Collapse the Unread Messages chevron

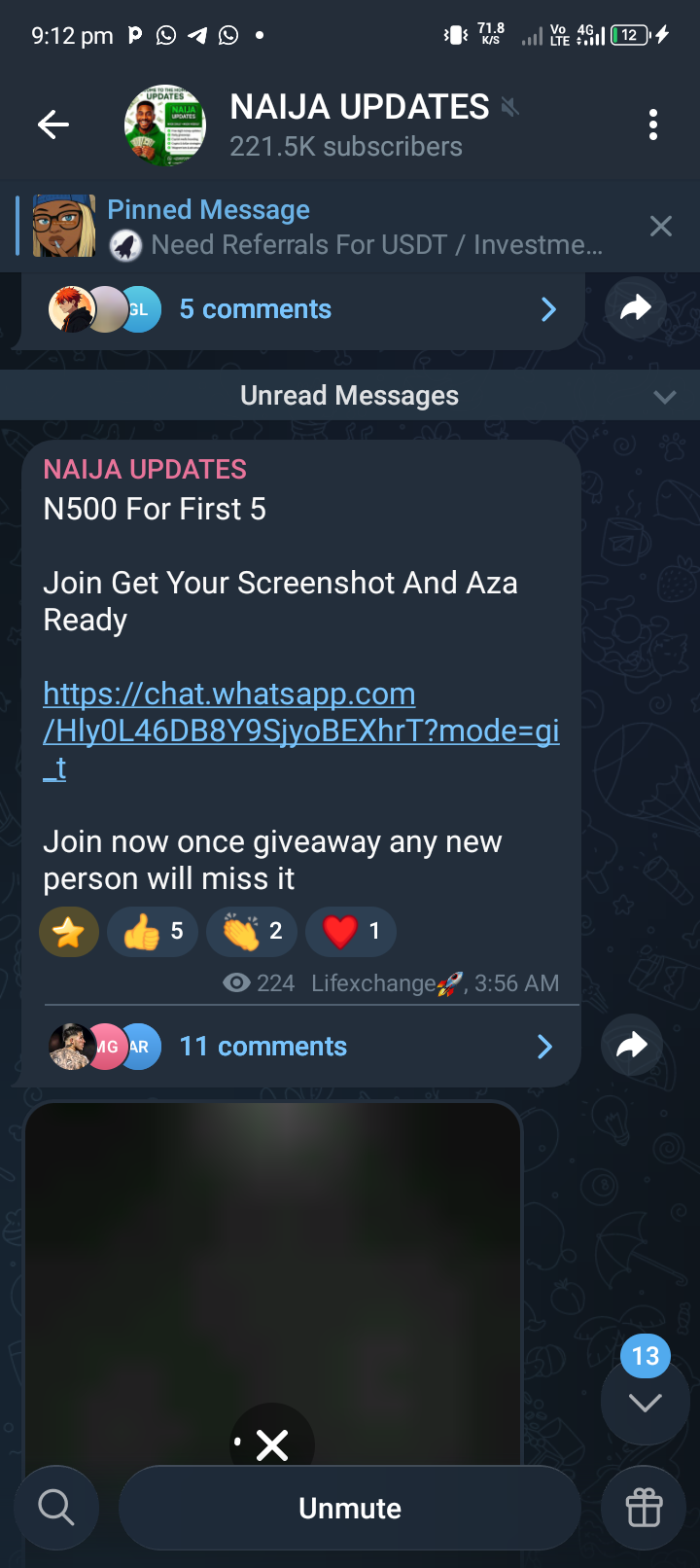click(665, 396)
